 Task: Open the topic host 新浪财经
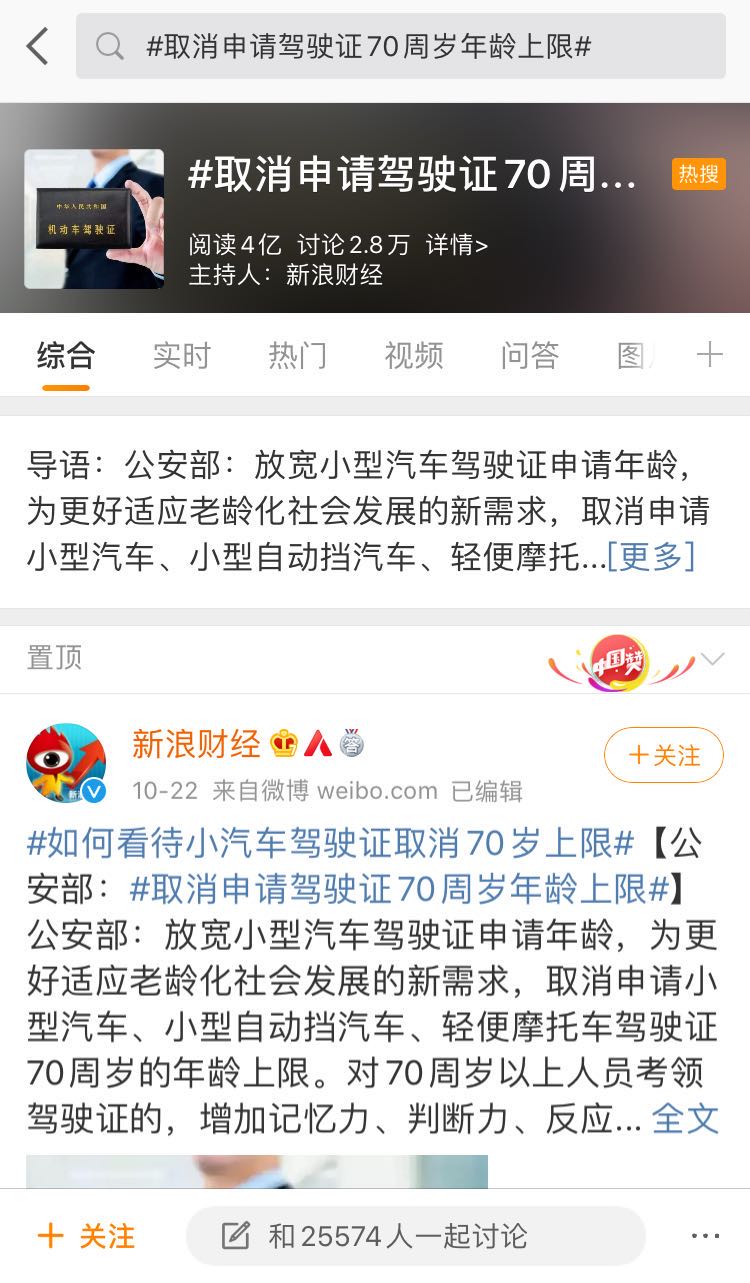click(334, 275)
